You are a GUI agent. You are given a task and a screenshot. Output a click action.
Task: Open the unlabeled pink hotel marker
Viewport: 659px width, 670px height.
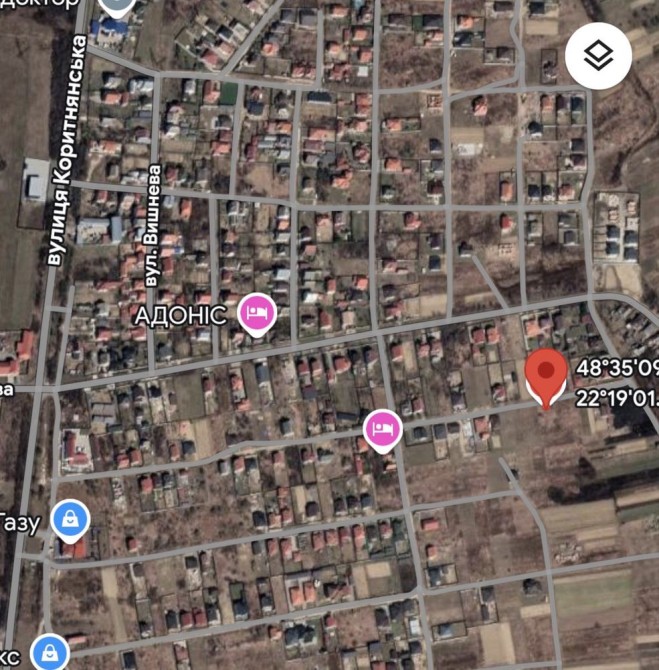pos(383,431)
